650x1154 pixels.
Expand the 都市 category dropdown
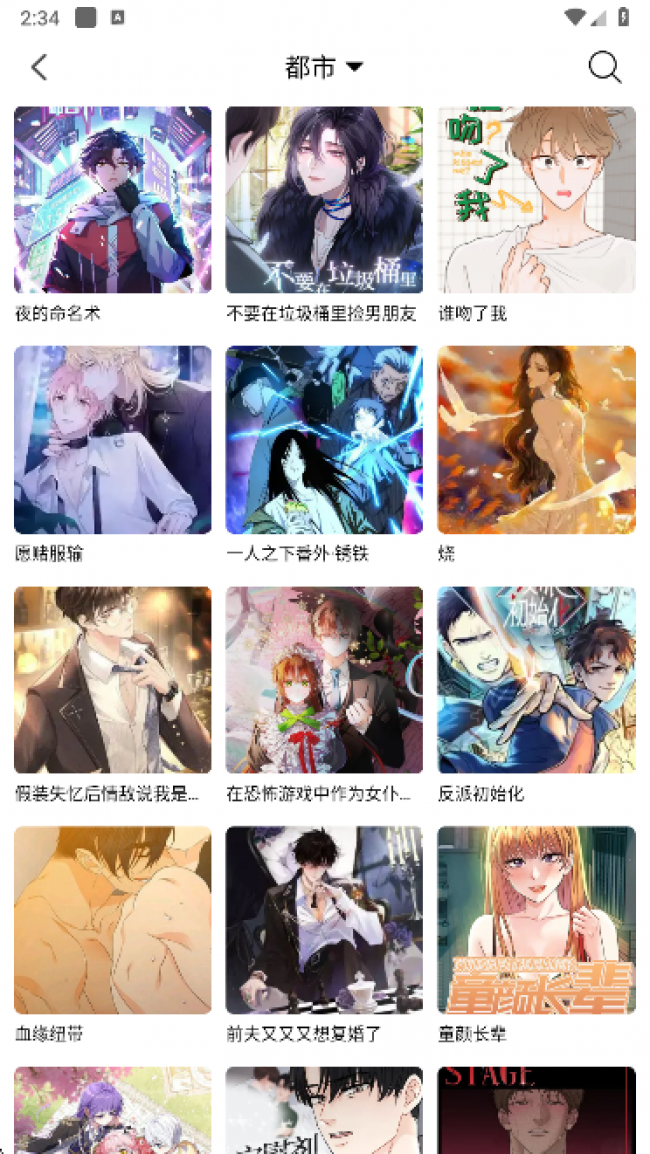(x=324, y=67)
